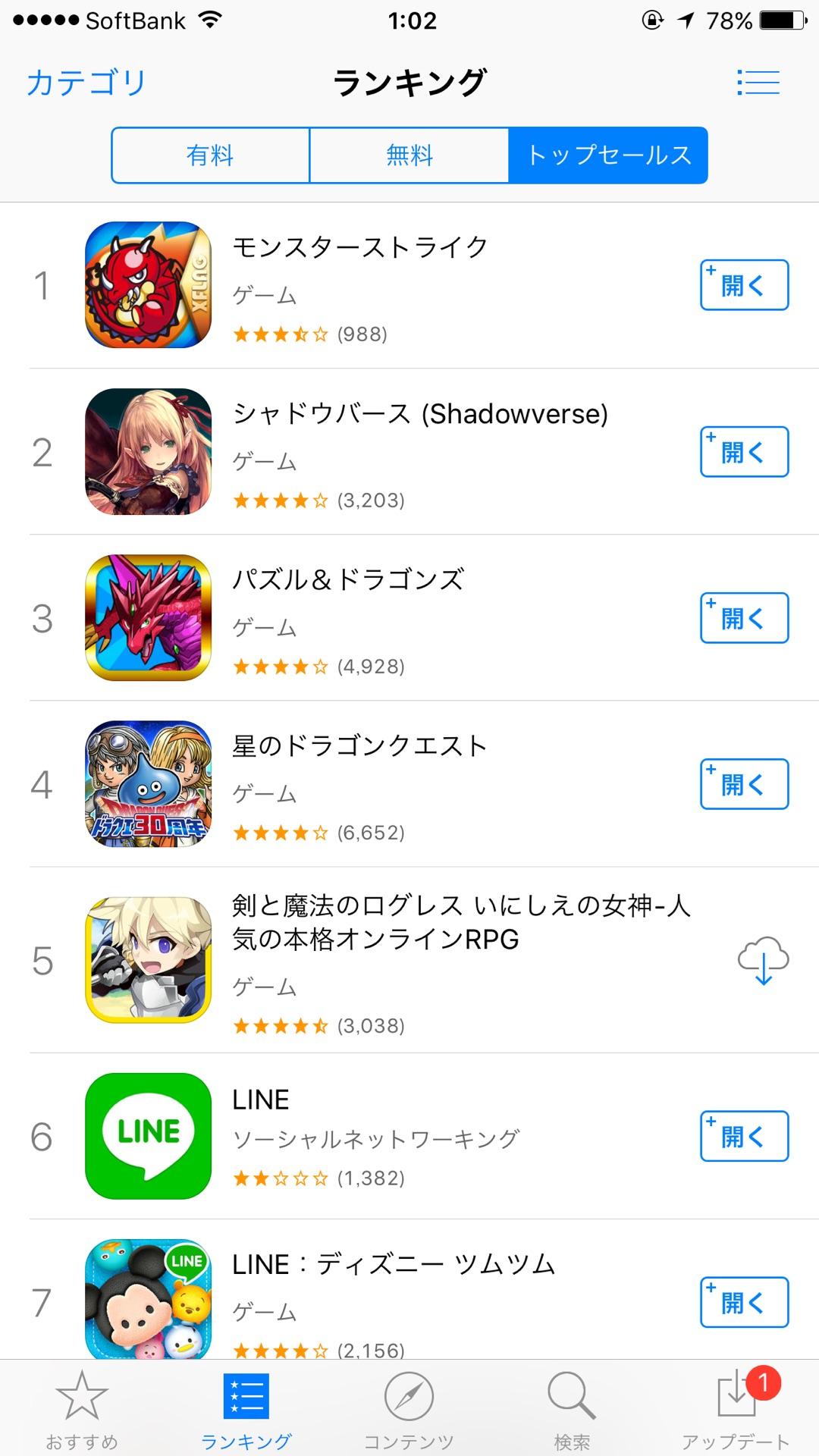Go to the おすすめ featured tab
Image resolution: width=819 pixels, height=1456 pixels.
tap(82, 1409)
